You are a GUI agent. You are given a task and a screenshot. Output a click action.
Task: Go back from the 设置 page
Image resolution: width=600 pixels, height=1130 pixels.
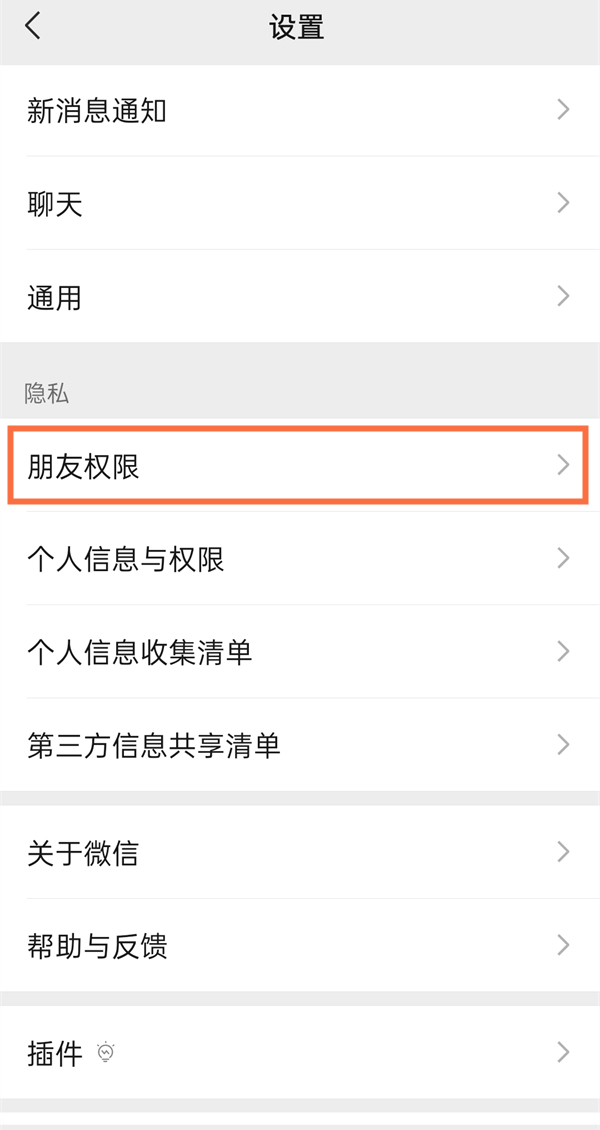(x=34, y=27)
